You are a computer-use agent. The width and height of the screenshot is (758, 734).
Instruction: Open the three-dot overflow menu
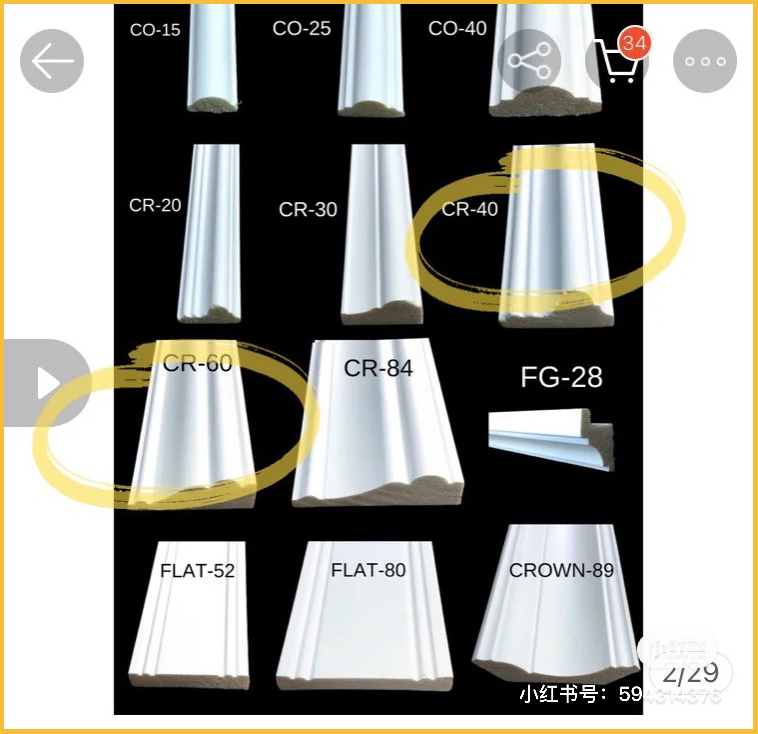coord(705,61)
